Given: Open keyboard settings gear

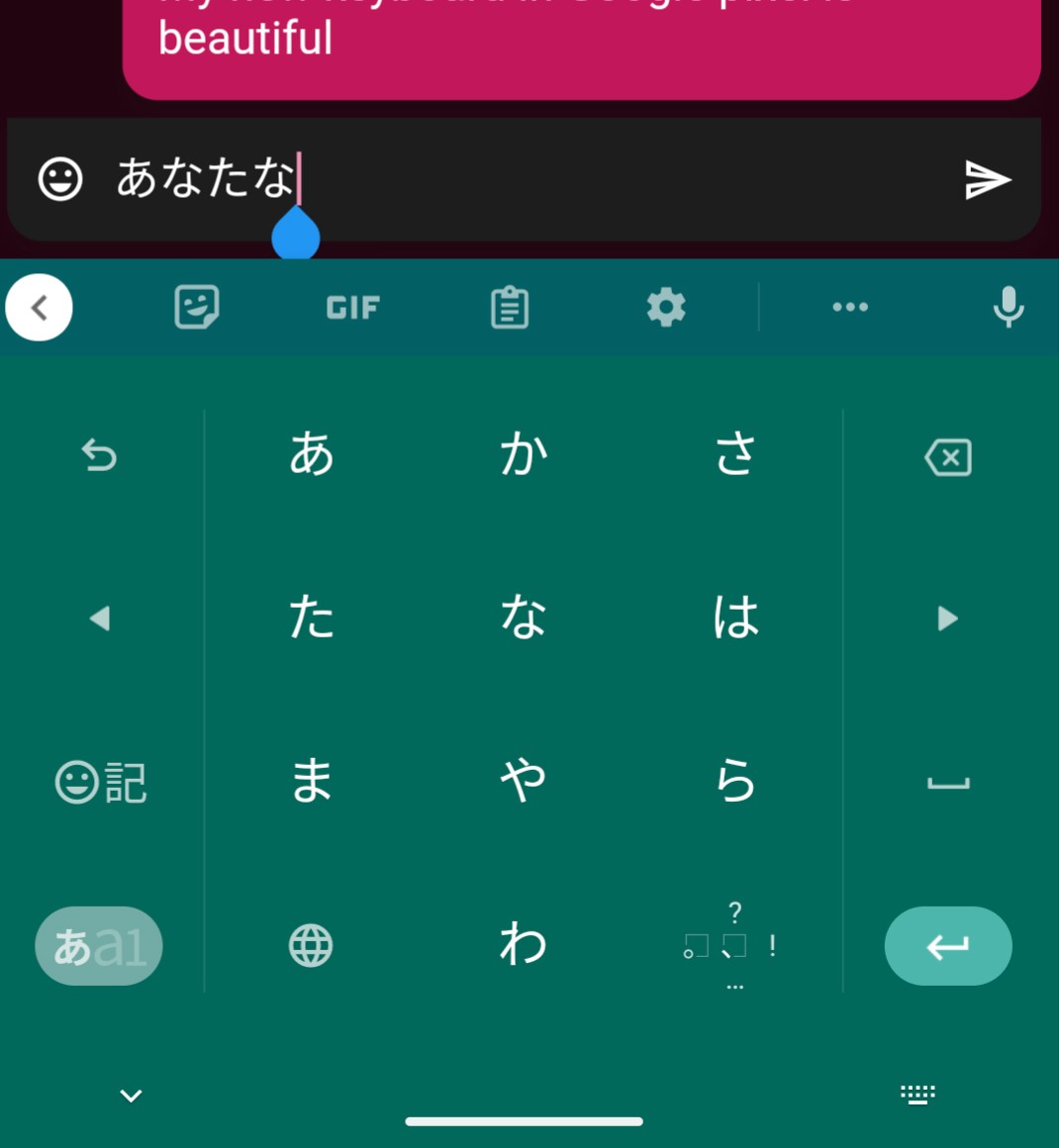Looking at the screenshot, I should pyautogui.click(x=666, y=308).
